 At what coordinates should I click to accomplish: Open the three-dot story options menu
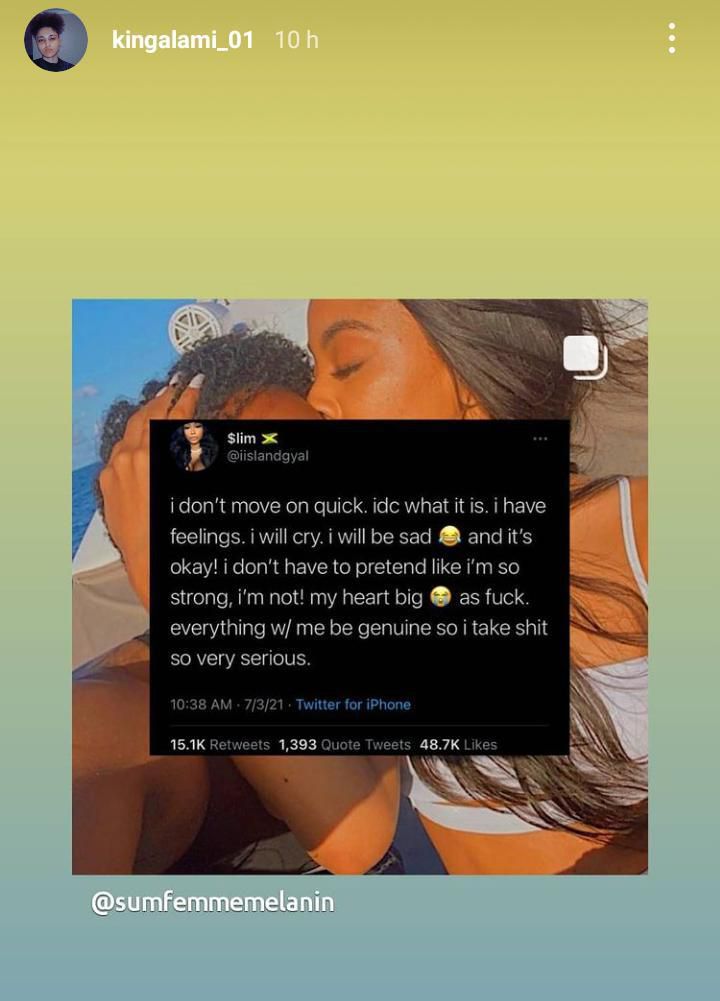[671, 39]
